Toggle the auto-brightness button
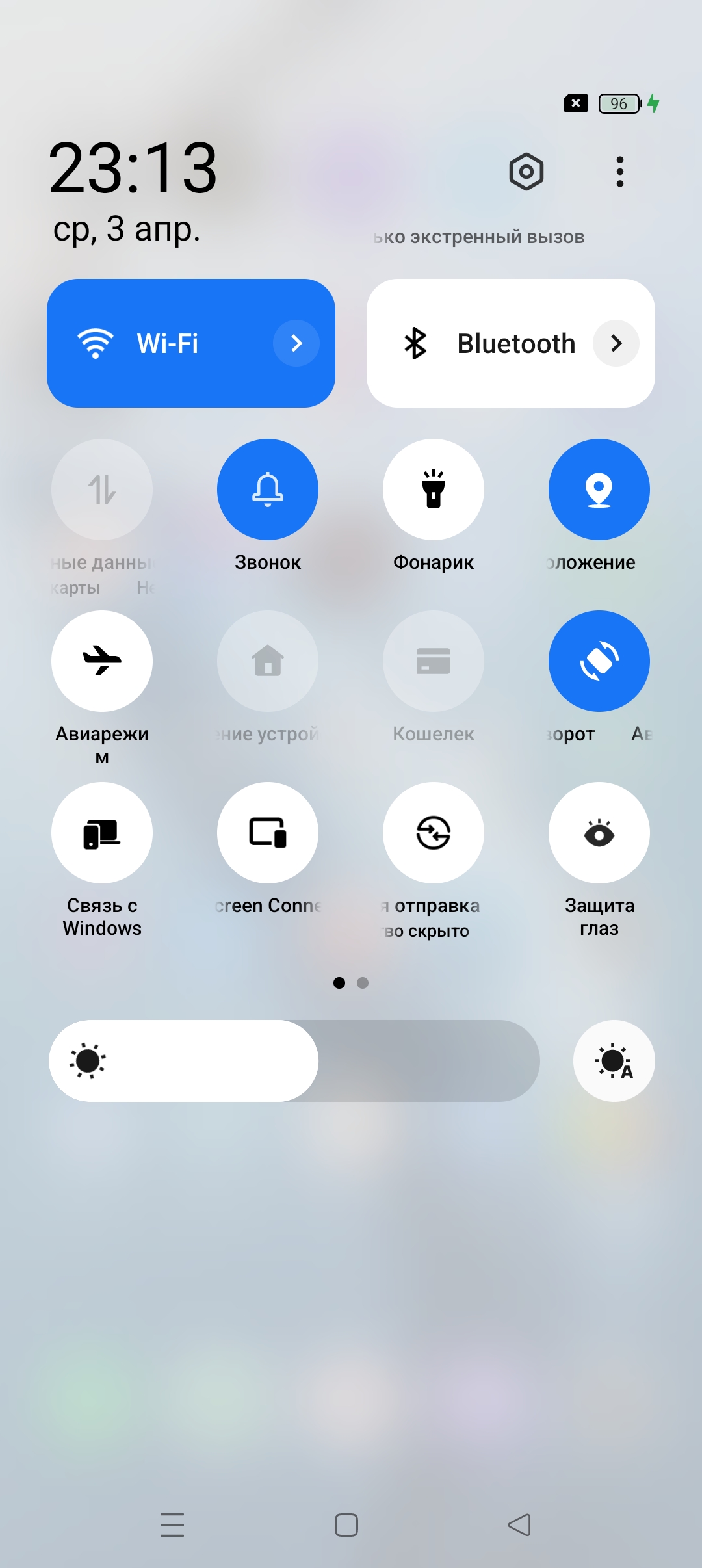 point(614,1061)
